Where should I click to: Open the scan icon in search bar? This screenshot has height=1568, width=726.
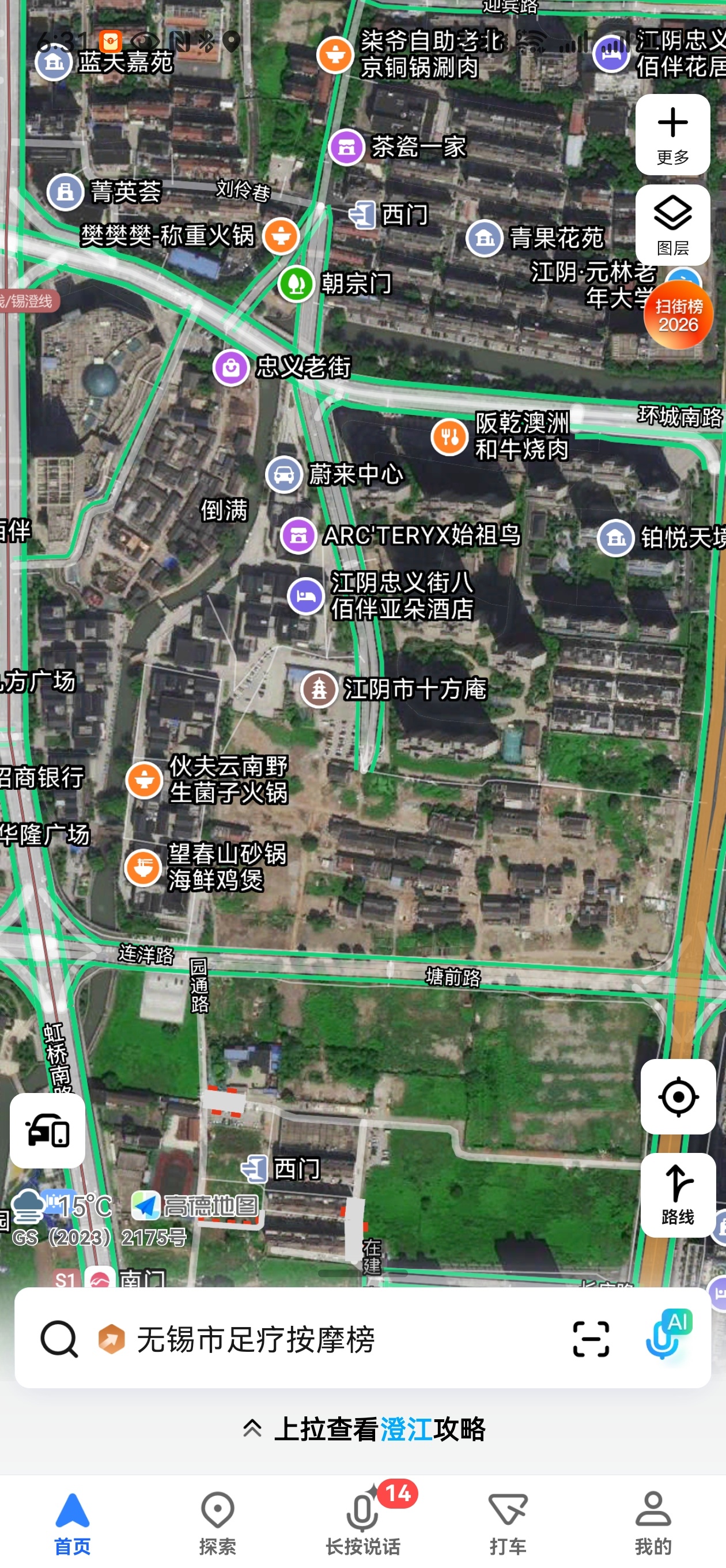[590, 1339]
